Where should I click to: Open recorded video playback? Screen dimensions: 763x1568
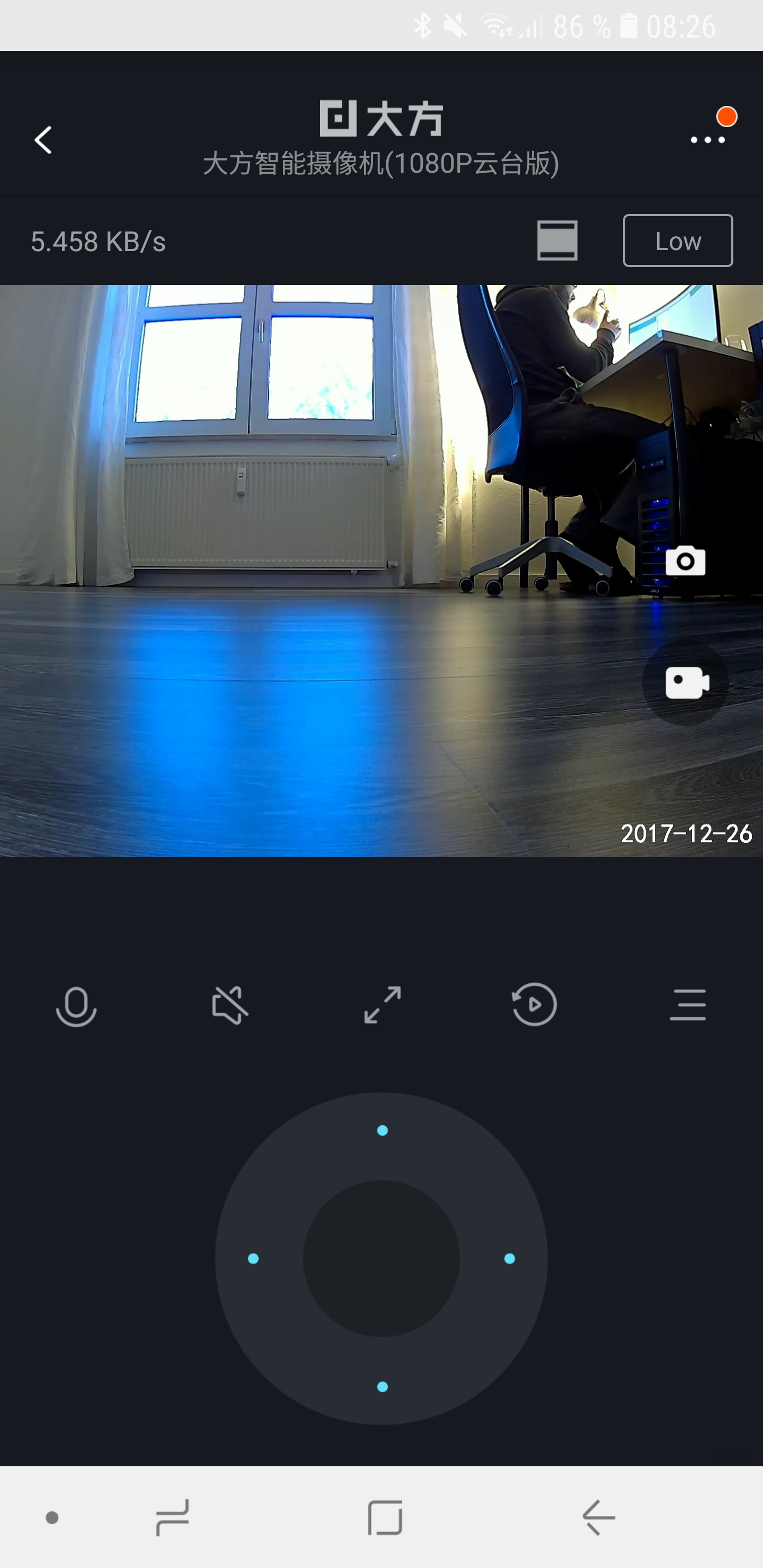[534, 1005]
